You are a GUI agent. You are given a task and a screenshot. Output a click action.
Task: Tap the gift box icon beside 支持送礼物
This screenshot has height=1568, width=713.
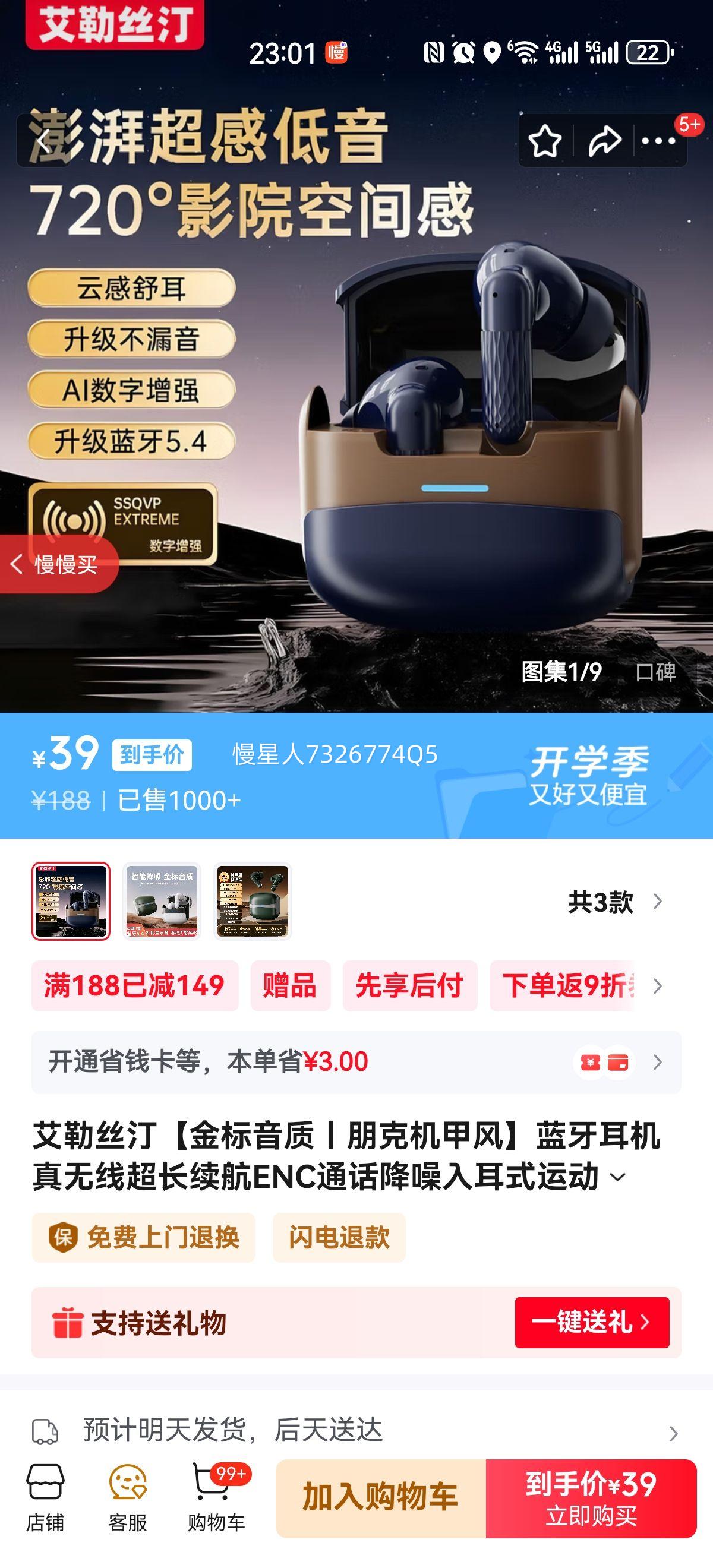67,1324
